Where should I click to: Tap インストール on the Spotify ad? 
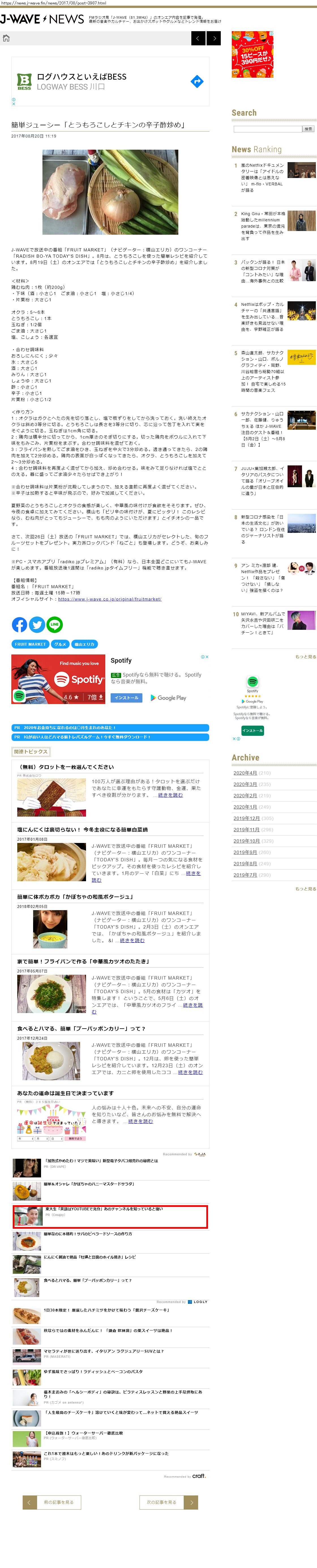tap(126, 698)
